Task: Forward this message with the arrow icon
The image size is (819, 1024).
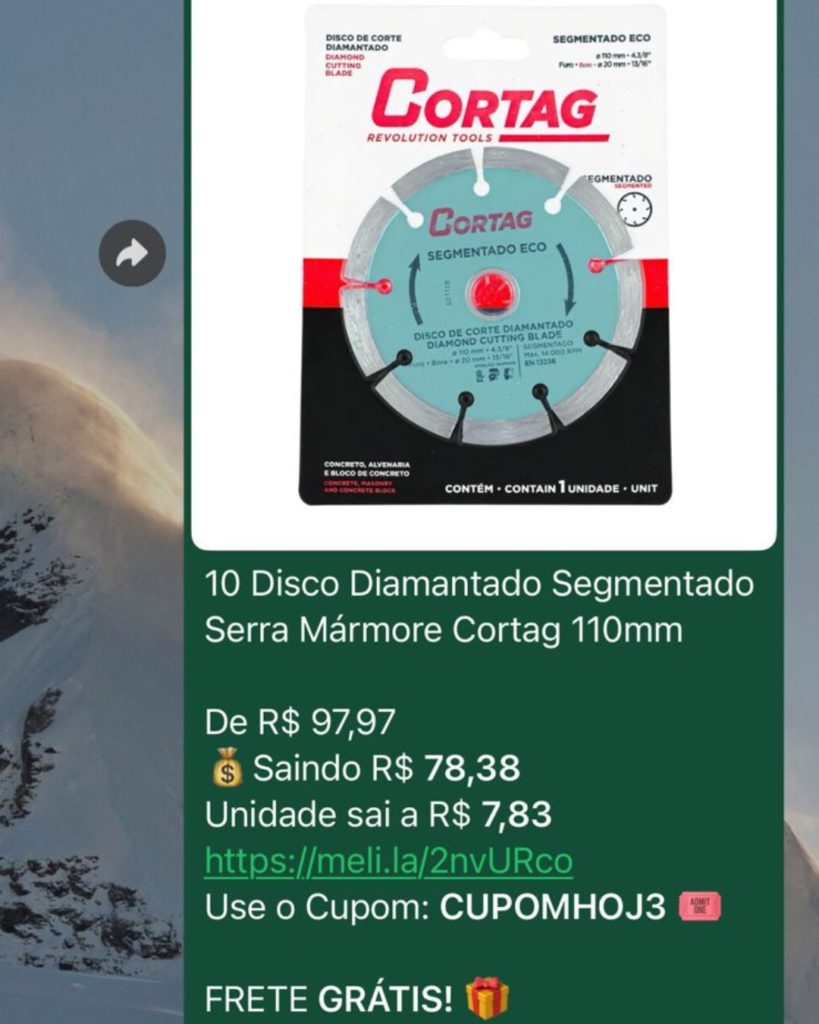Action: tap(132, 253)
